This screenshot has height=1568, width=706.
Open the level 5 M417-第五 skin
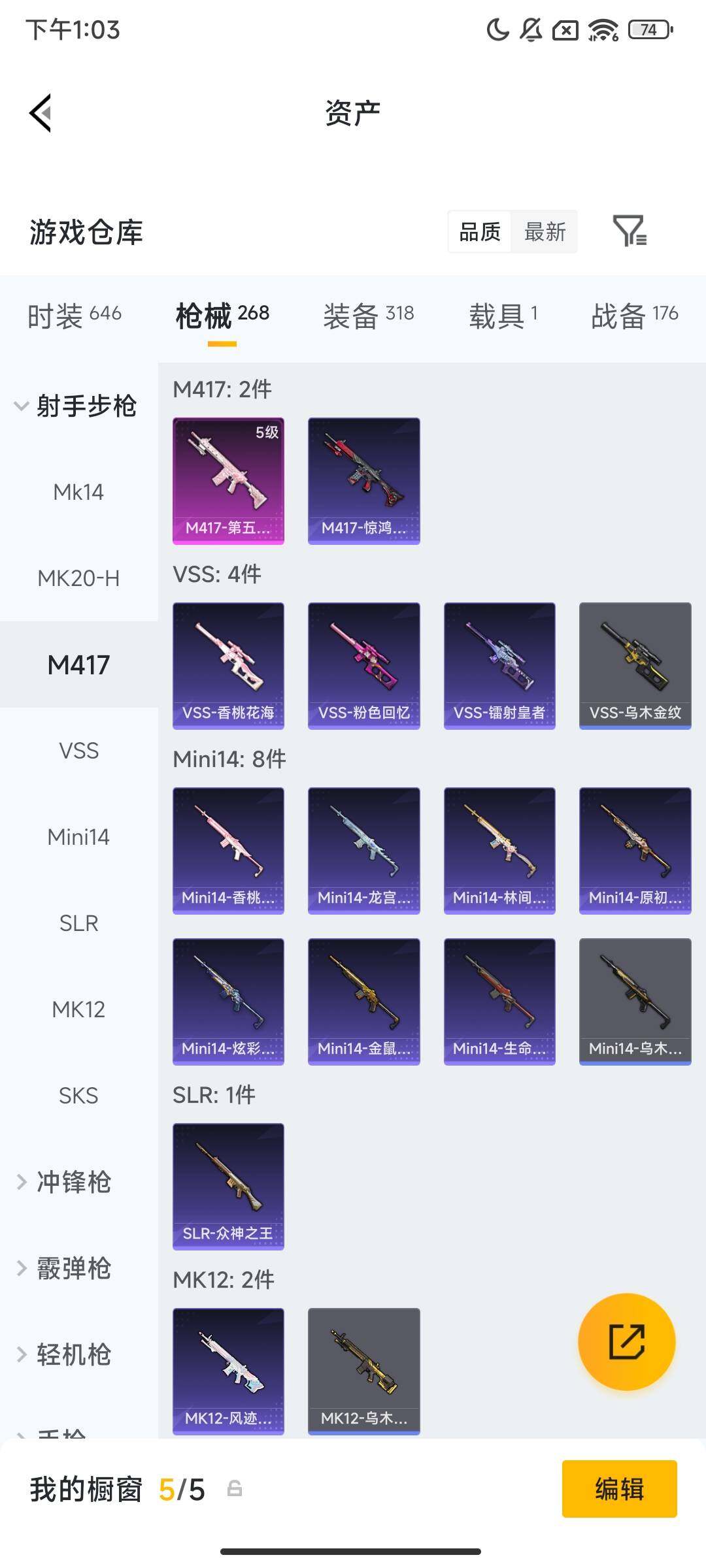click(228, 480)
